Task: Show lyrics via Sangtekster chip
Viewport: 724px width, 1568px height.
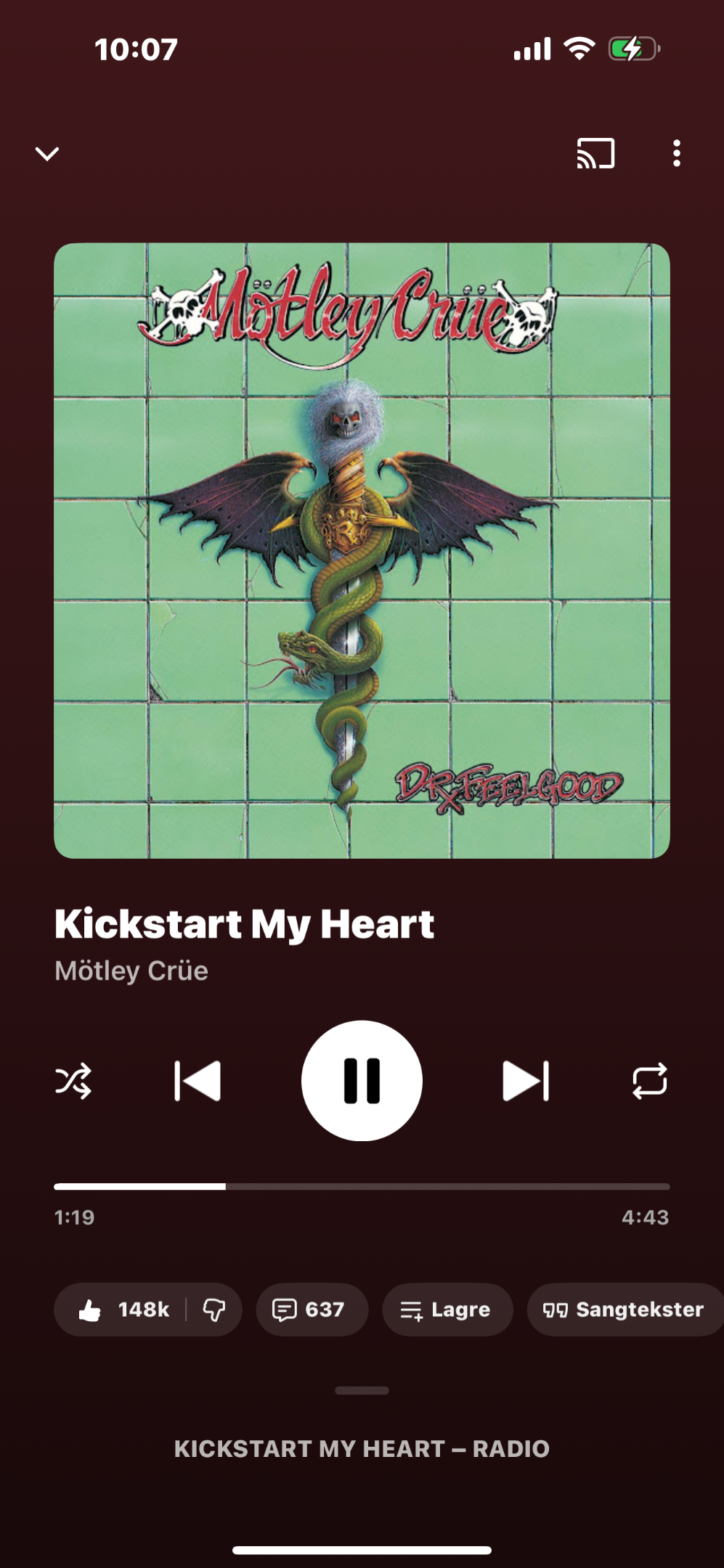Action: [x=625, y=1310]
